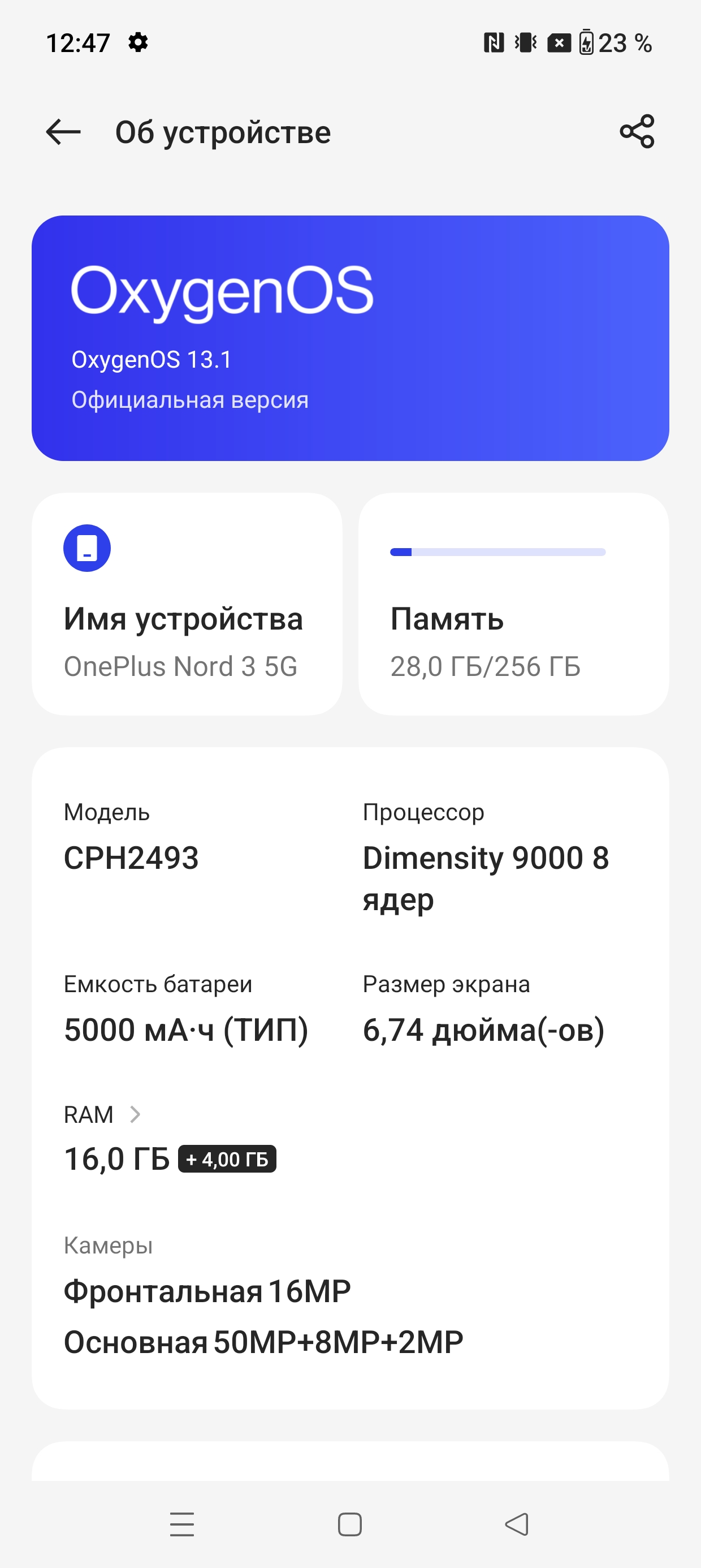Share device information
Screen dimensions: 701x1568
tap(637, 131)
